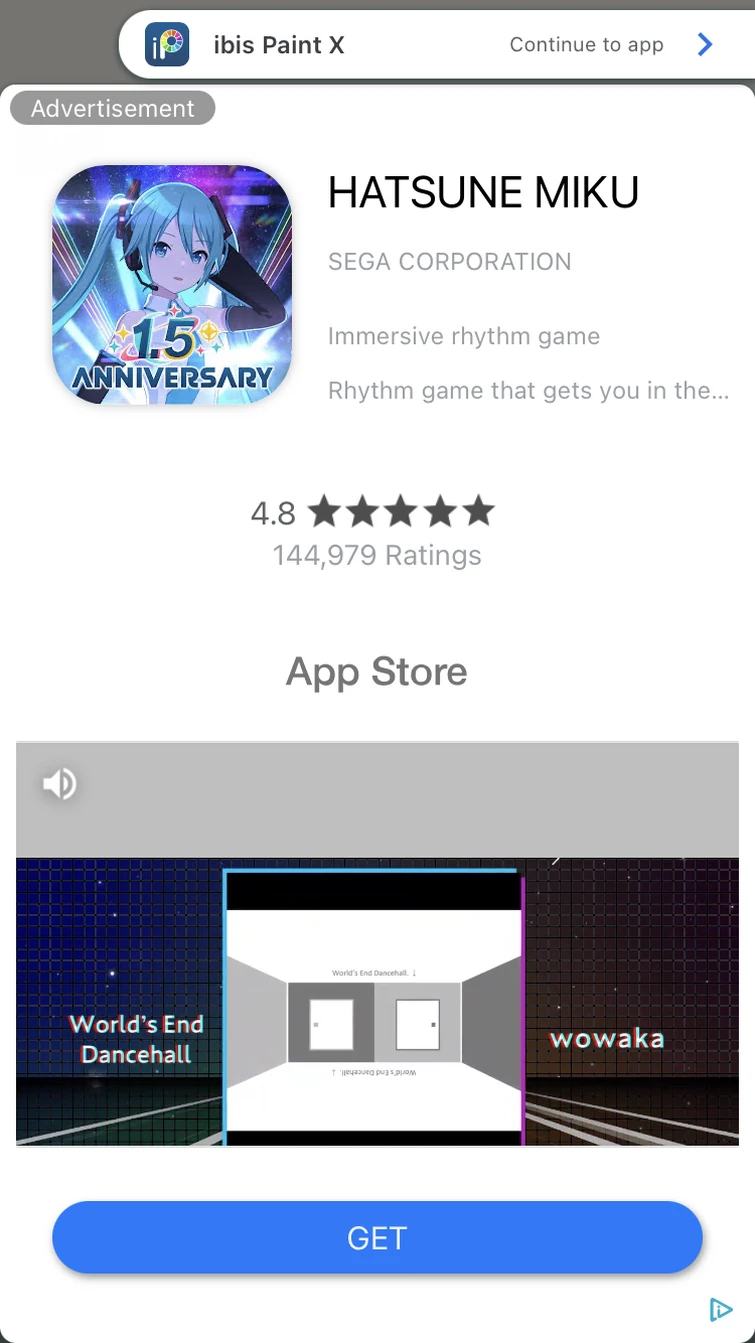Screen dimensions: 755x1343
Task: Open the World's End Dancehall video ad
Action: click(377, 1000)
